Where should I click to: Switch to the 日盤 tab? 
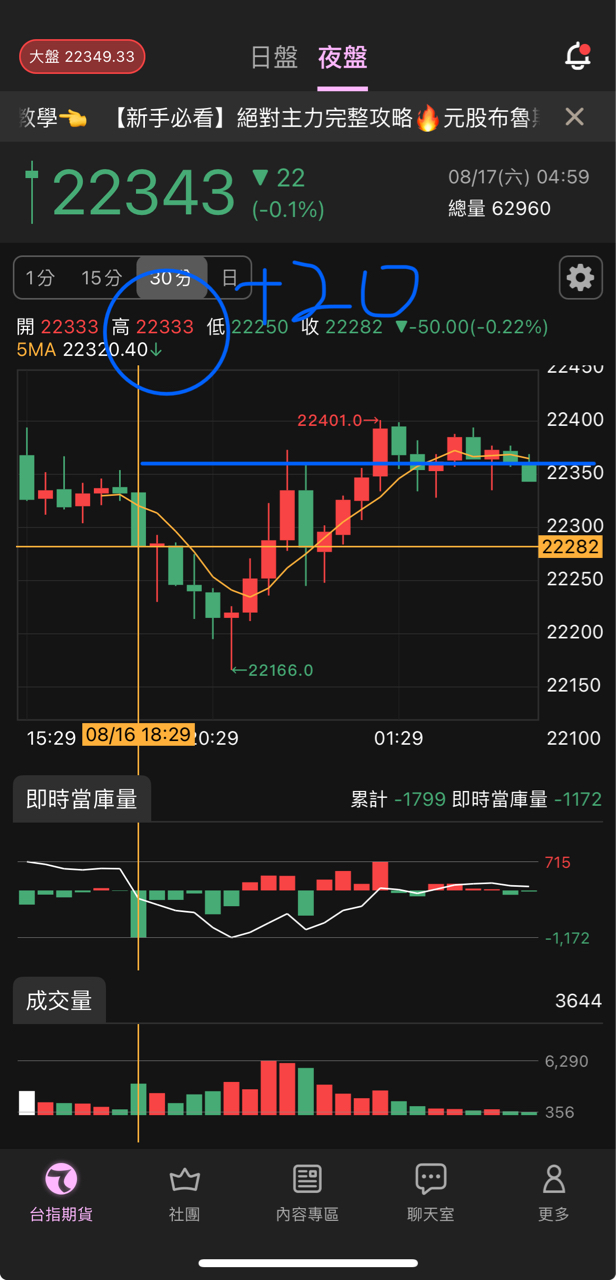coord(274,57)
